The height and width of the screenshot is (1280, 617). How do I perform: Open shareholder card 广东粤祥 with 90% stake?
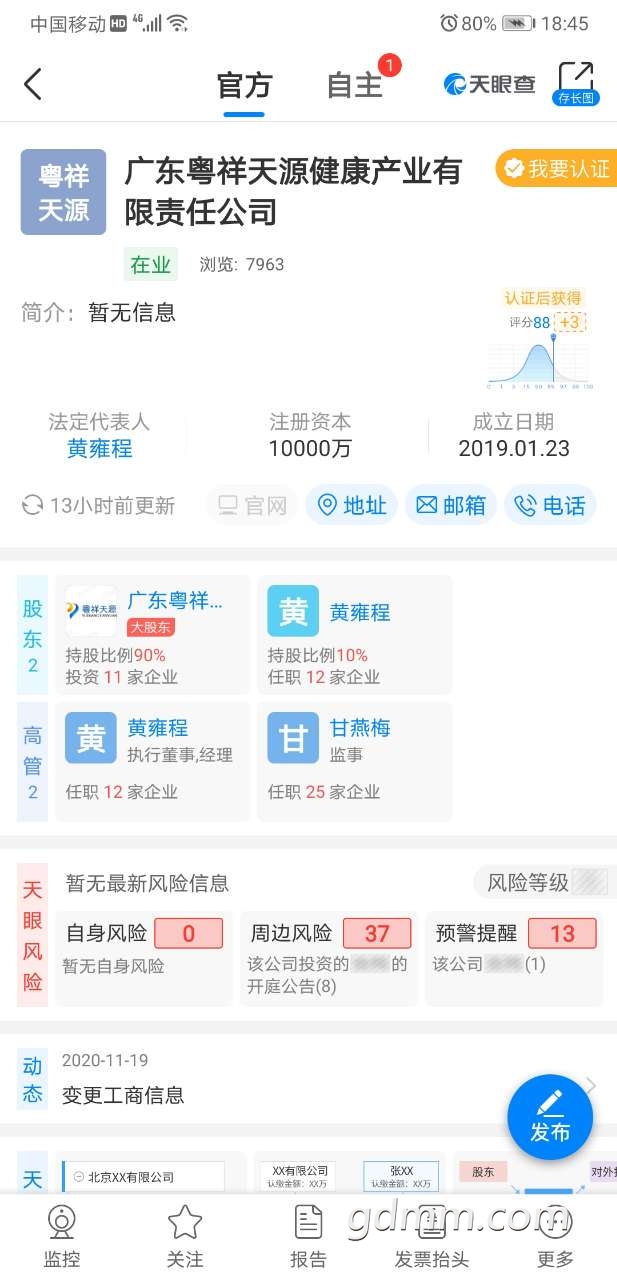click(x=153, y=634)
